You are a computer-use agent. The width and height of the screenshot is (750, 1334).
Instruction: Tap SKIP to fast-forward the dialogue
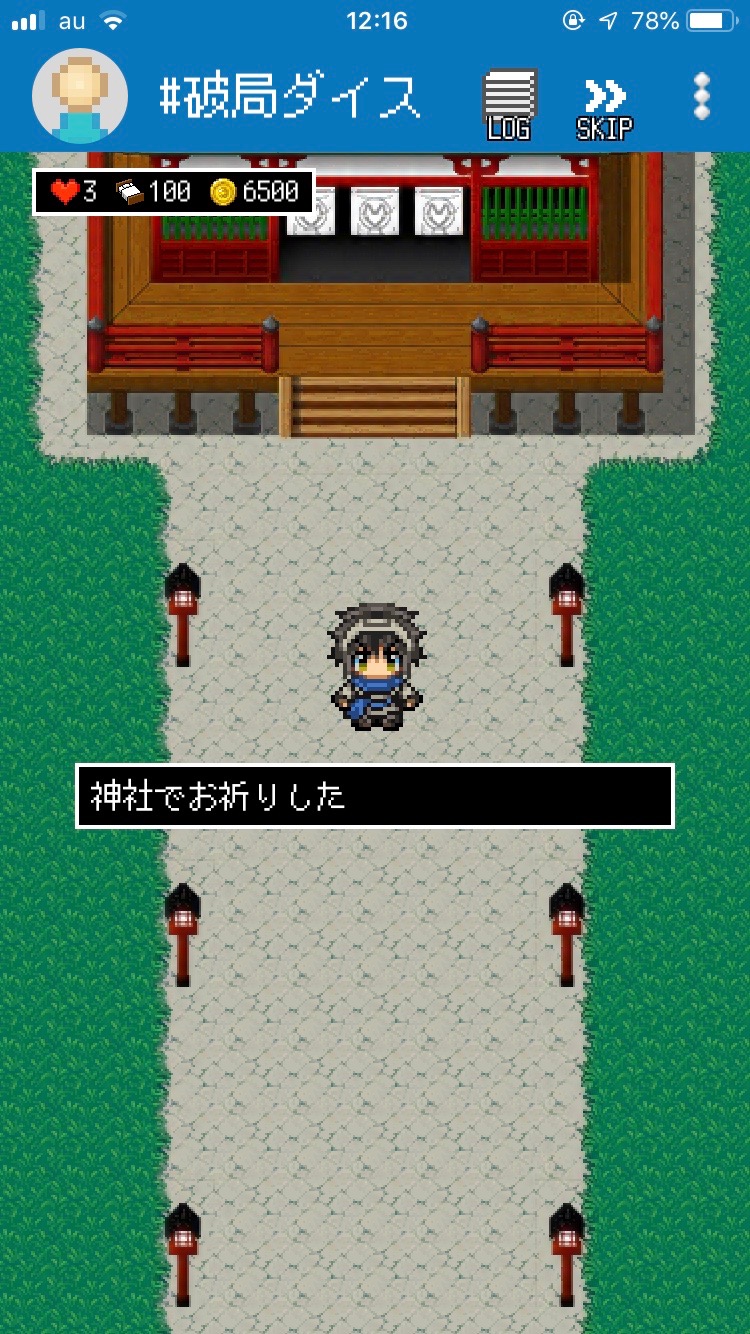tap(605, 106)
